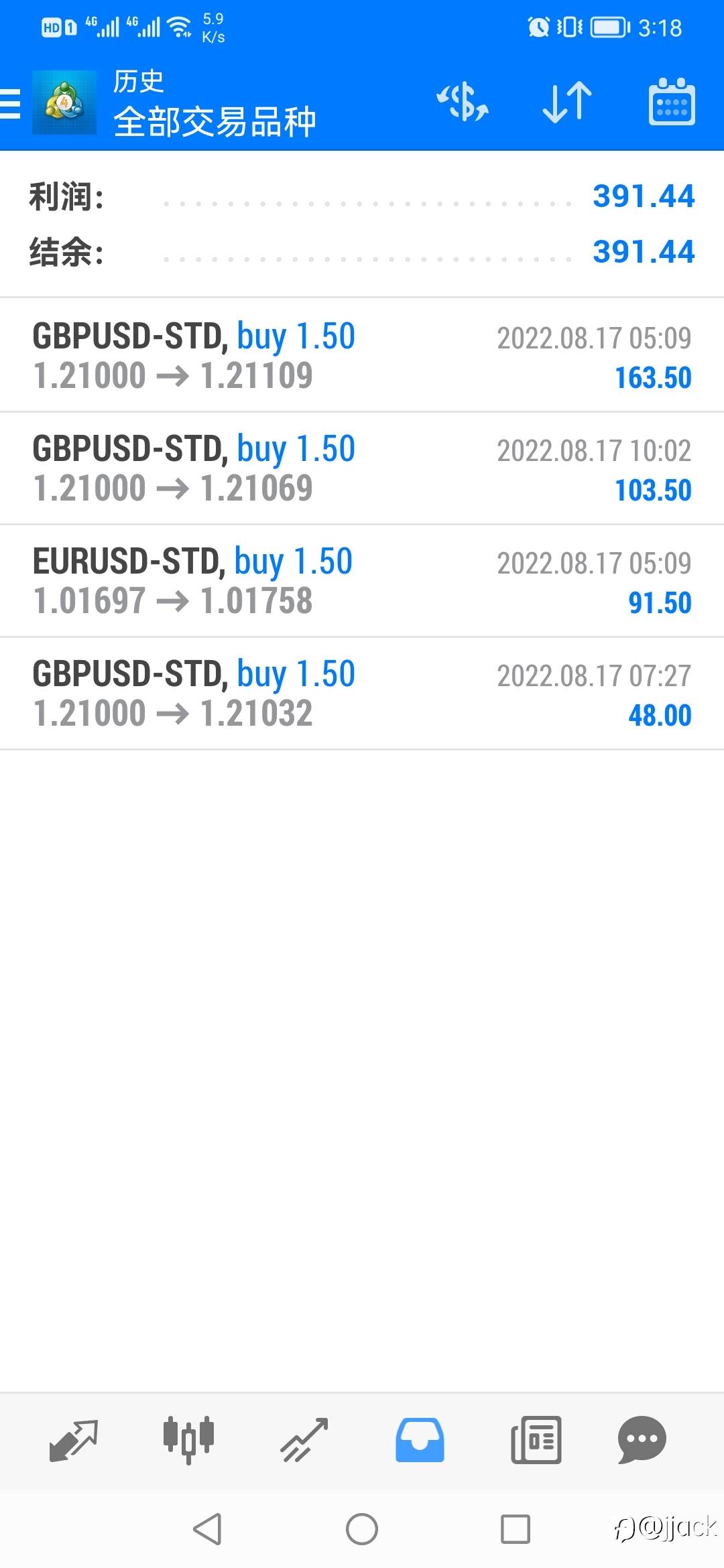
Task: Change sort order with the arrows icon
Action: click(567, 103)
